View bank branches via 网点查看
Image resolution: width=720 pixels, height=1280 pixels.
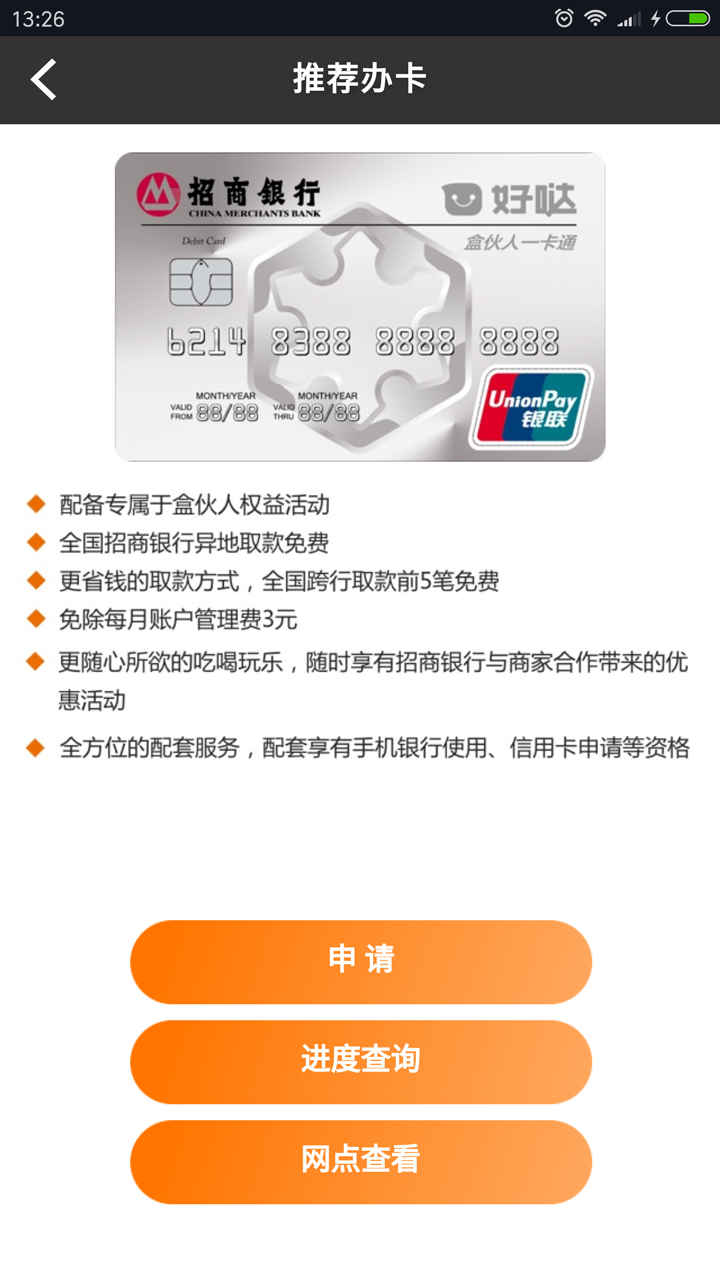361,1161
